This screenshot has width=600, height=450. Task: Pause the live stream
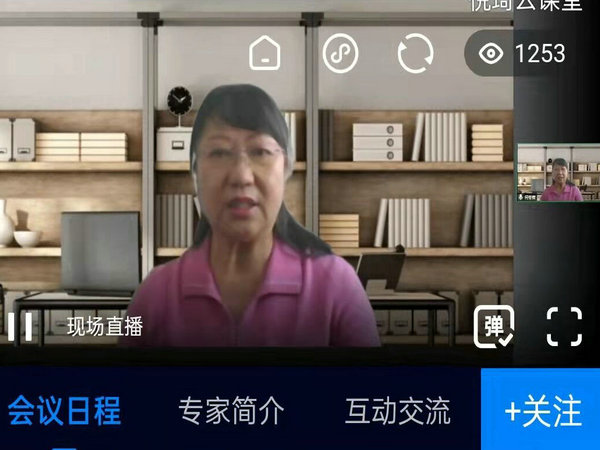[x=20, y=326]
